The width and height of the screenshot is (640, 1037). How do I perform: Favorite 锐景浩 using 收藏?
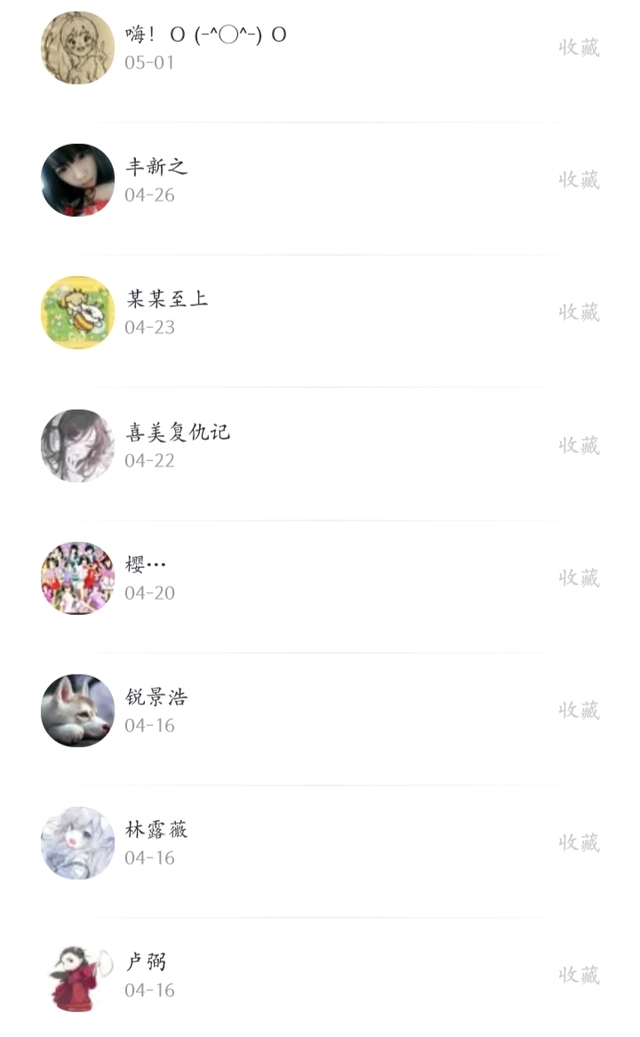[579, 710]
